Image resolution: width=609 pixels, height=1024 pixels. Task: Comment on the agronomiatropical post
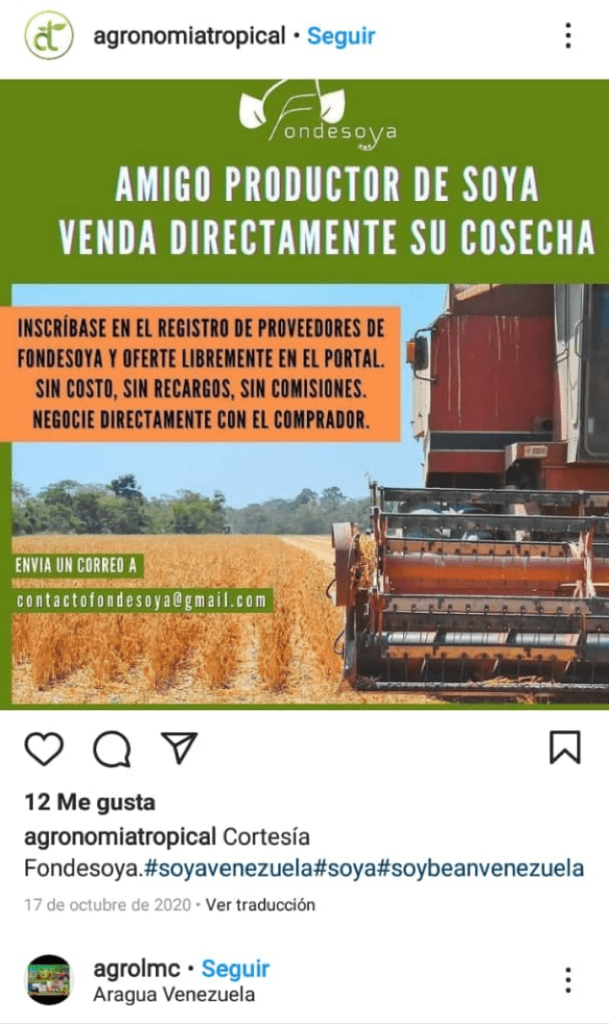pos(112,748)
